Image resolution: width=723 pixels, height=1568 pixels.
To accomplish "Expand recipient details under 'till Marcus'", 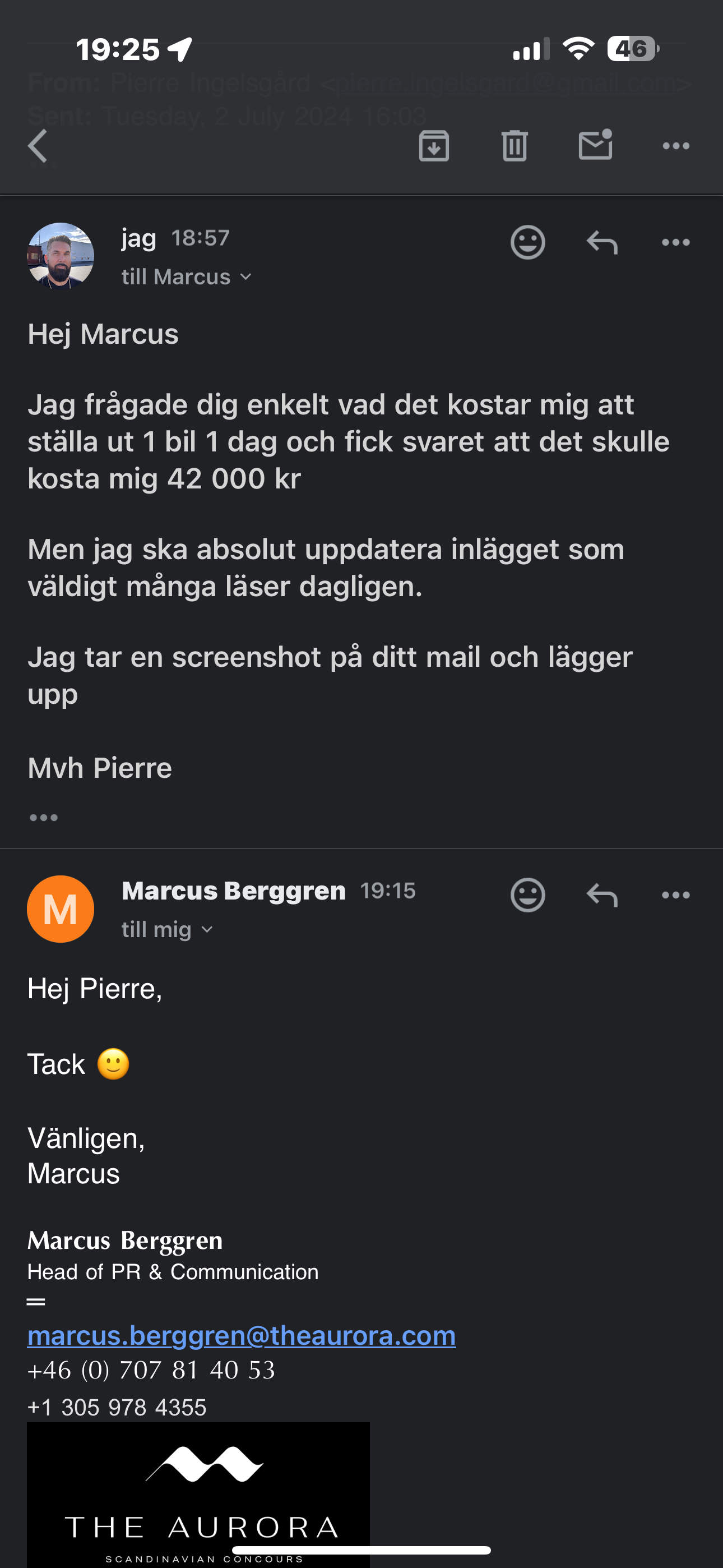I will pyautogui.click(x=186, y=277).
